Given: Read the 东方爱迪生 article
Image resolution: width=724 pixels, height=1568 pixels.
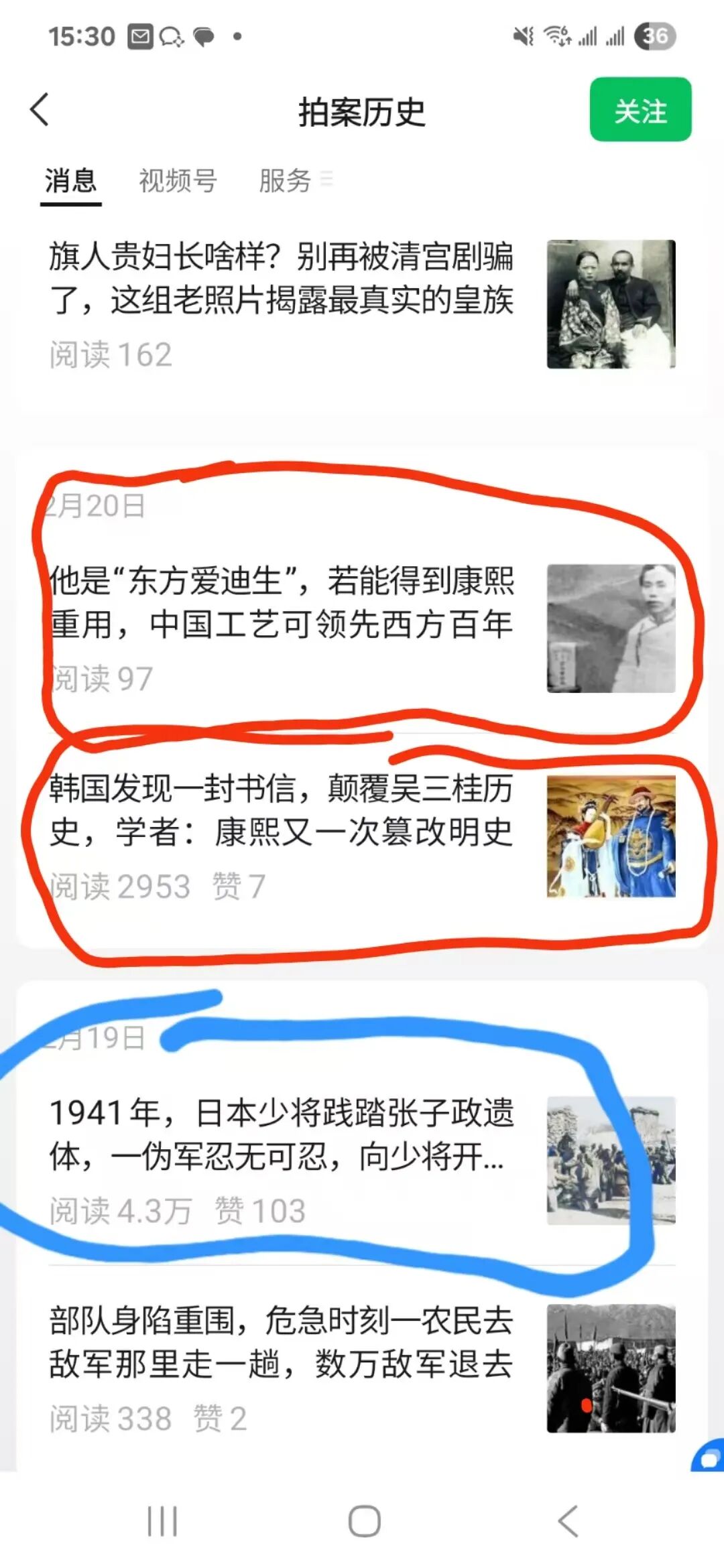Looking at the screenshot, I should (362, 628).
